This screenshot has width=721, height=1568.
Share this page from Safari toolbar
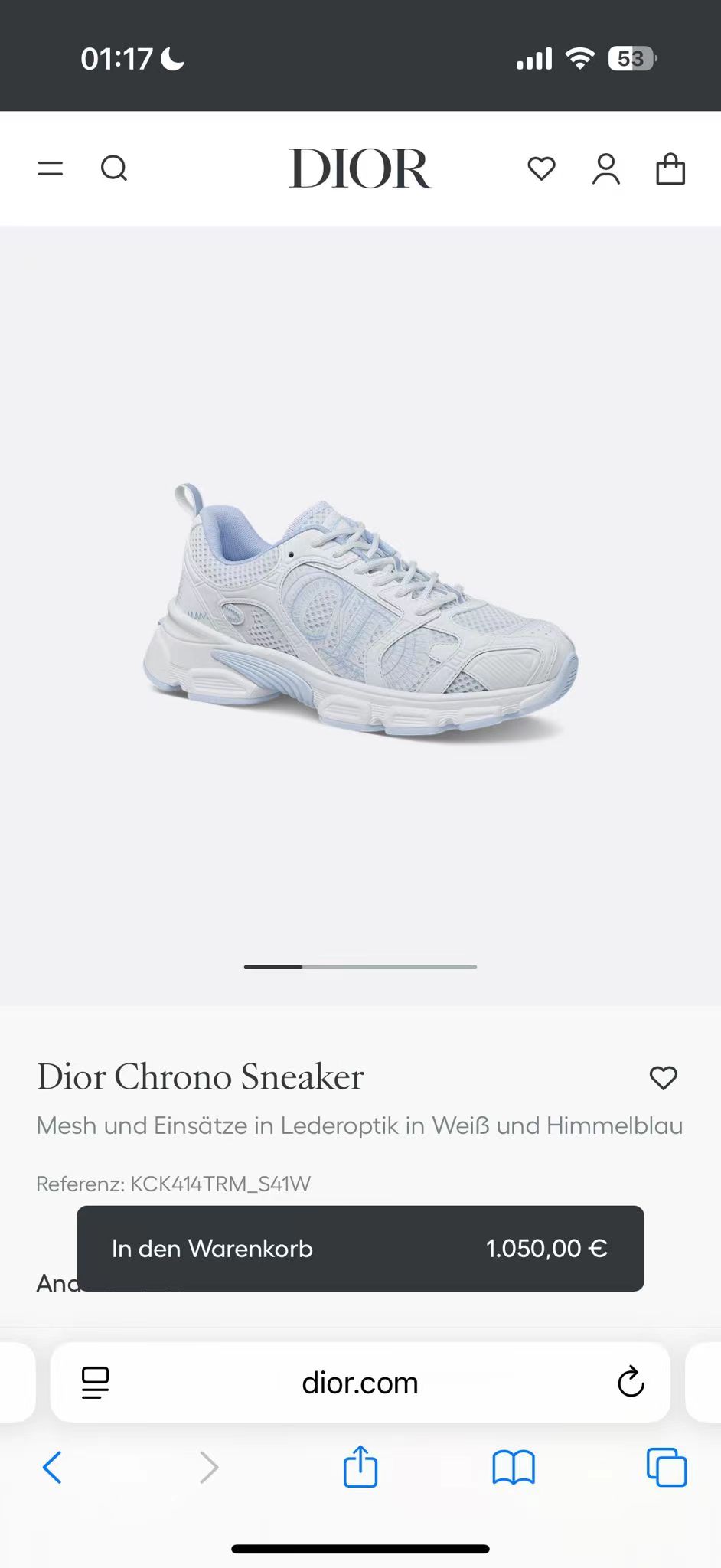pyautogui.click(x=360, y=1466)
